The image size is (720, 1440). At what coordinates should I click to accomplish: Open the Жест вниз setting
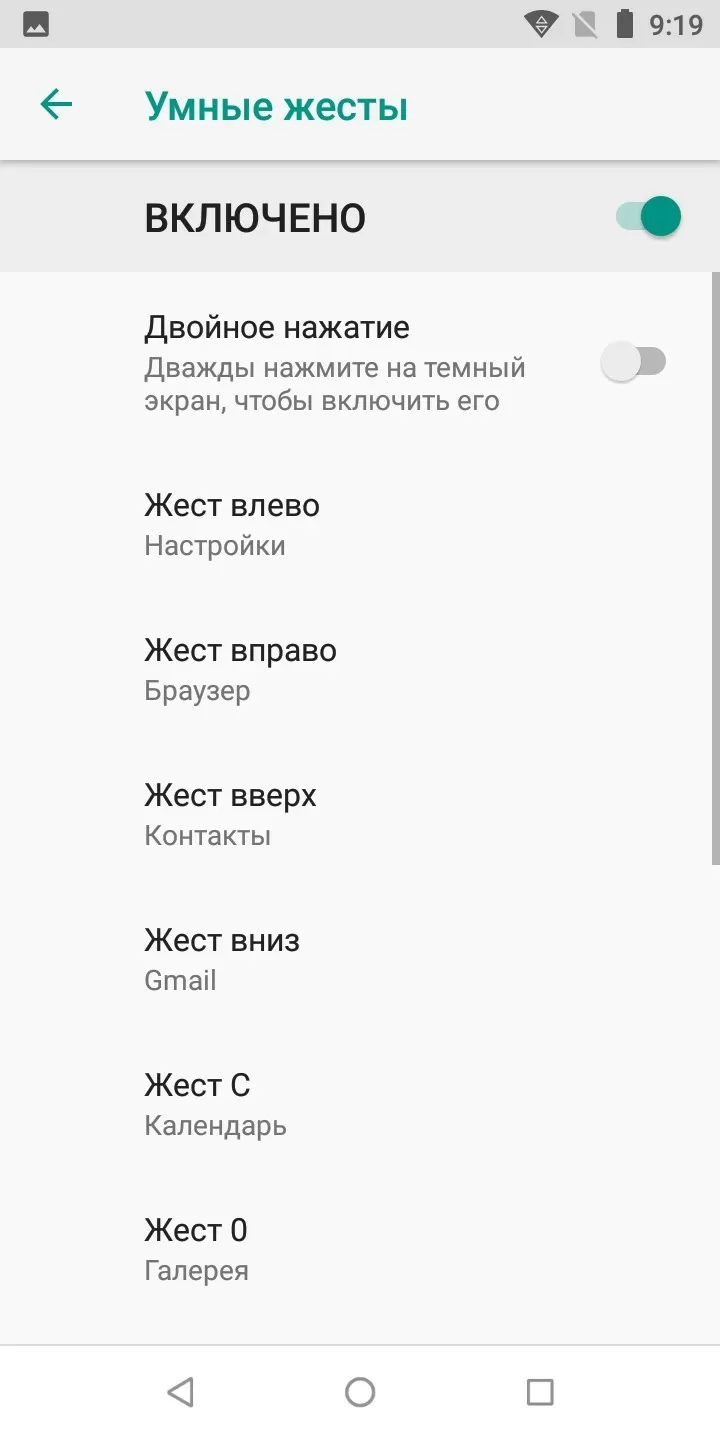click(360, 960)
